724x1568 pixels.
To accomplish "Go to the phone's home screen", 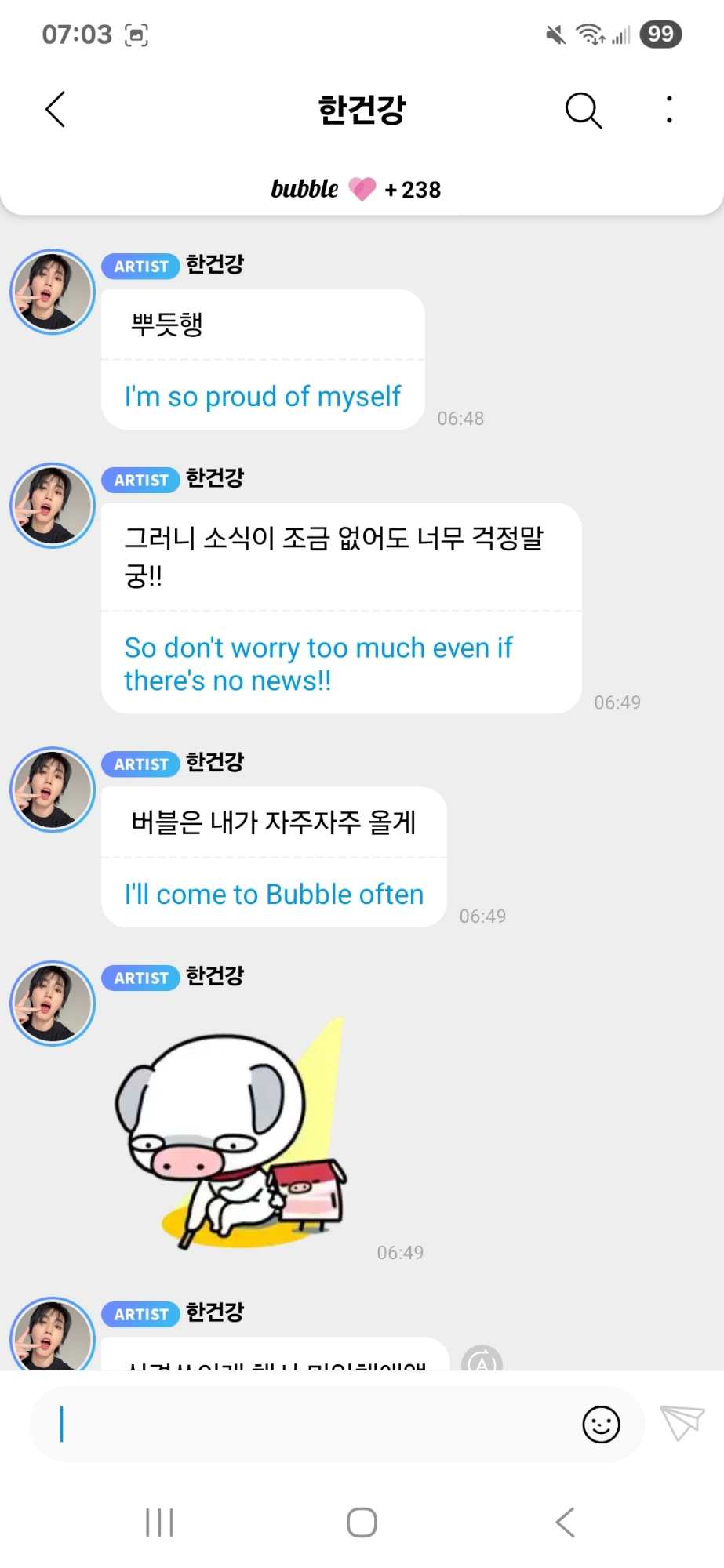I will (362, 1522).
